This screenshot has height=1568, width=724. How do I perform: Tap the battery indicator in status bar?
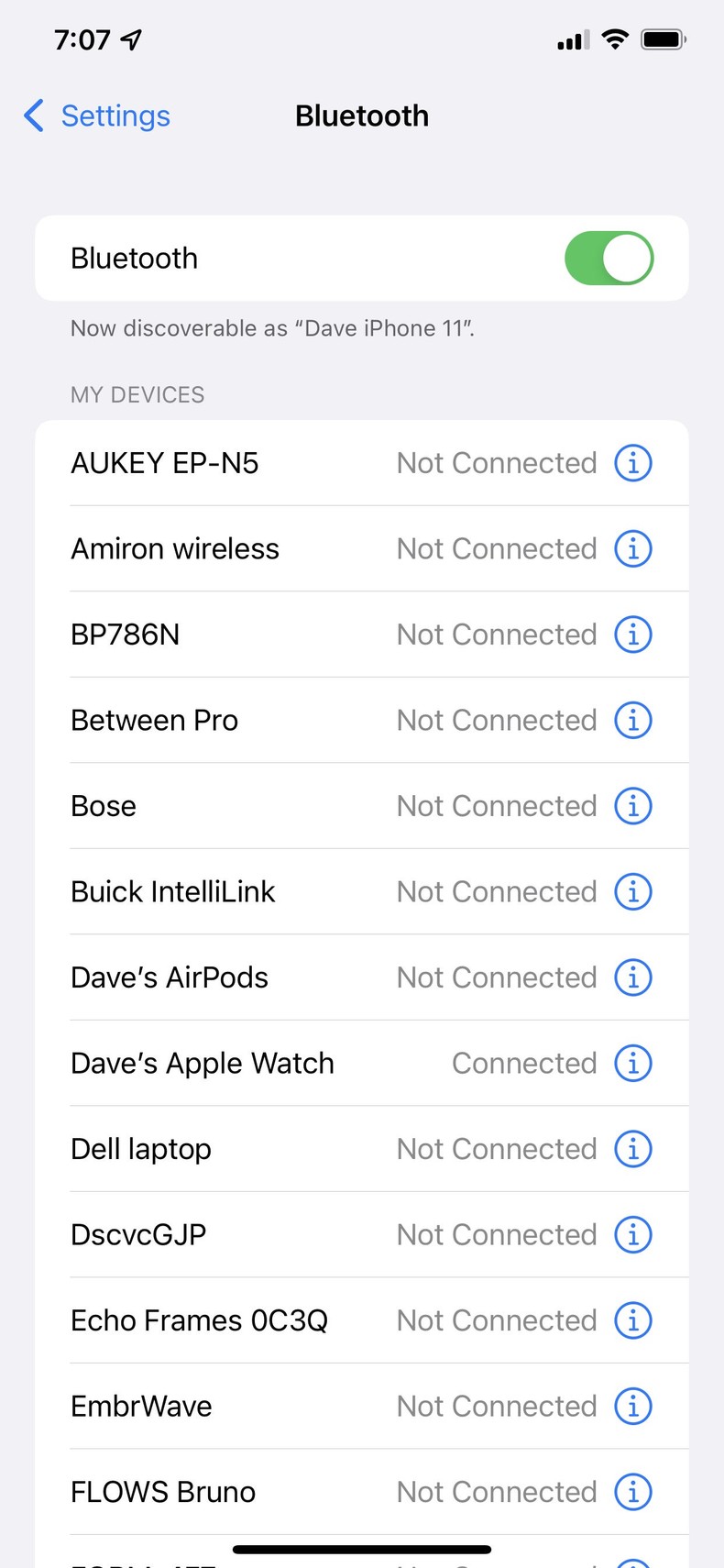click(662, 39)
